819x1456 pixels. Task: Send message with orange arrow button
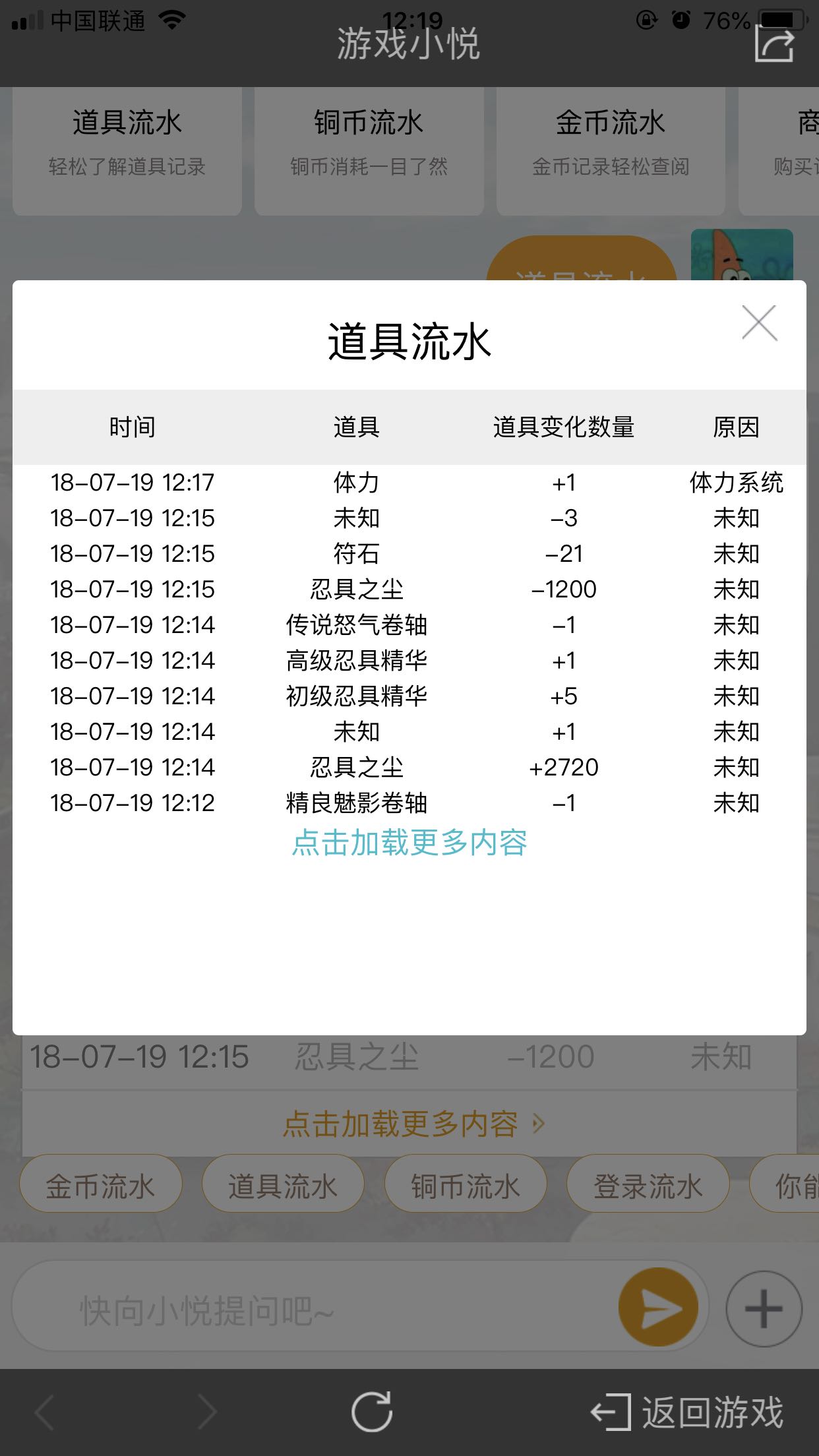[659, 1307]
